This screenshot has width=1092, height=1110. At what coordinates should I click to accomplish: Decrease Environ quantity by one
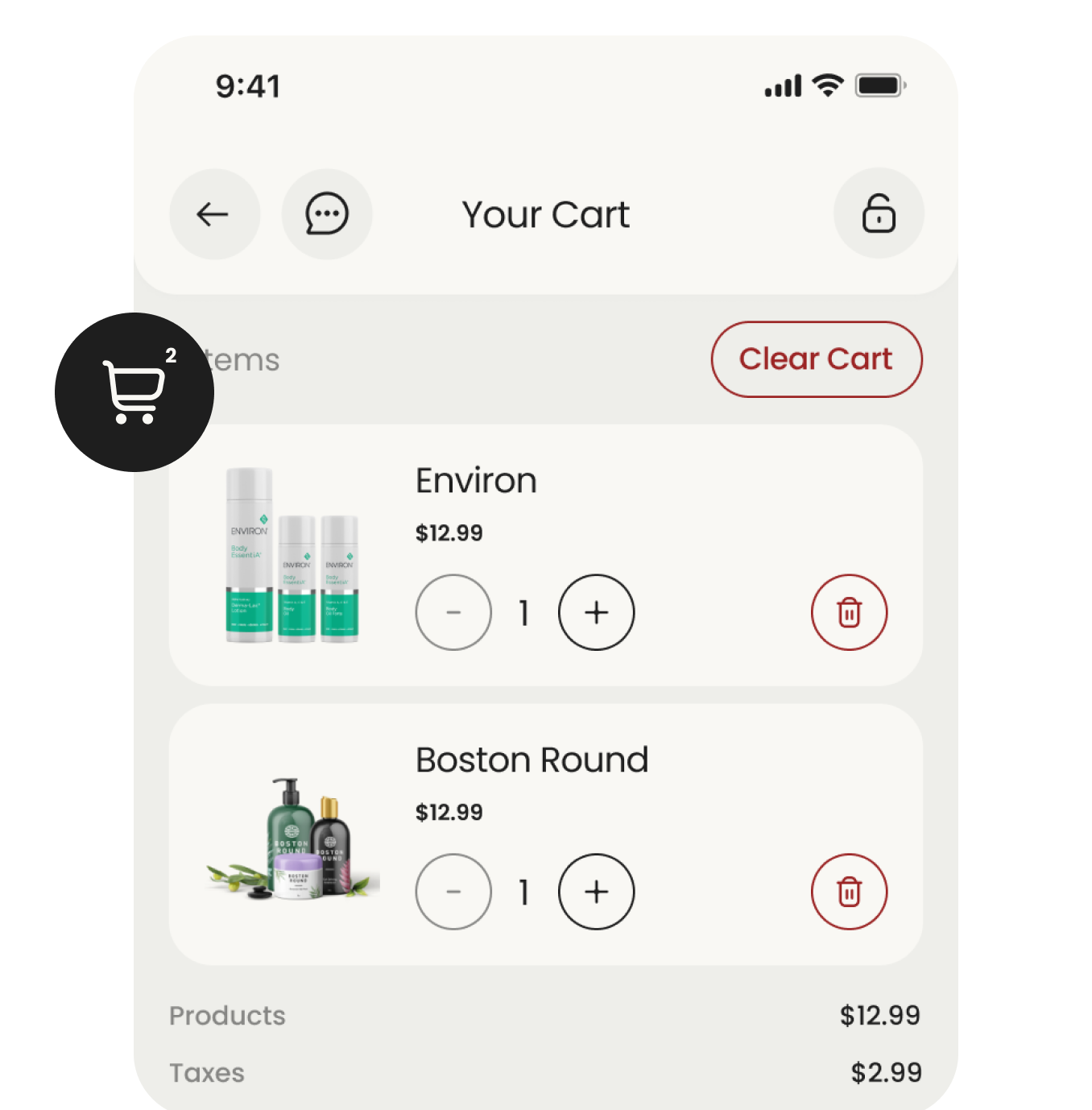[x=453, y=612]
